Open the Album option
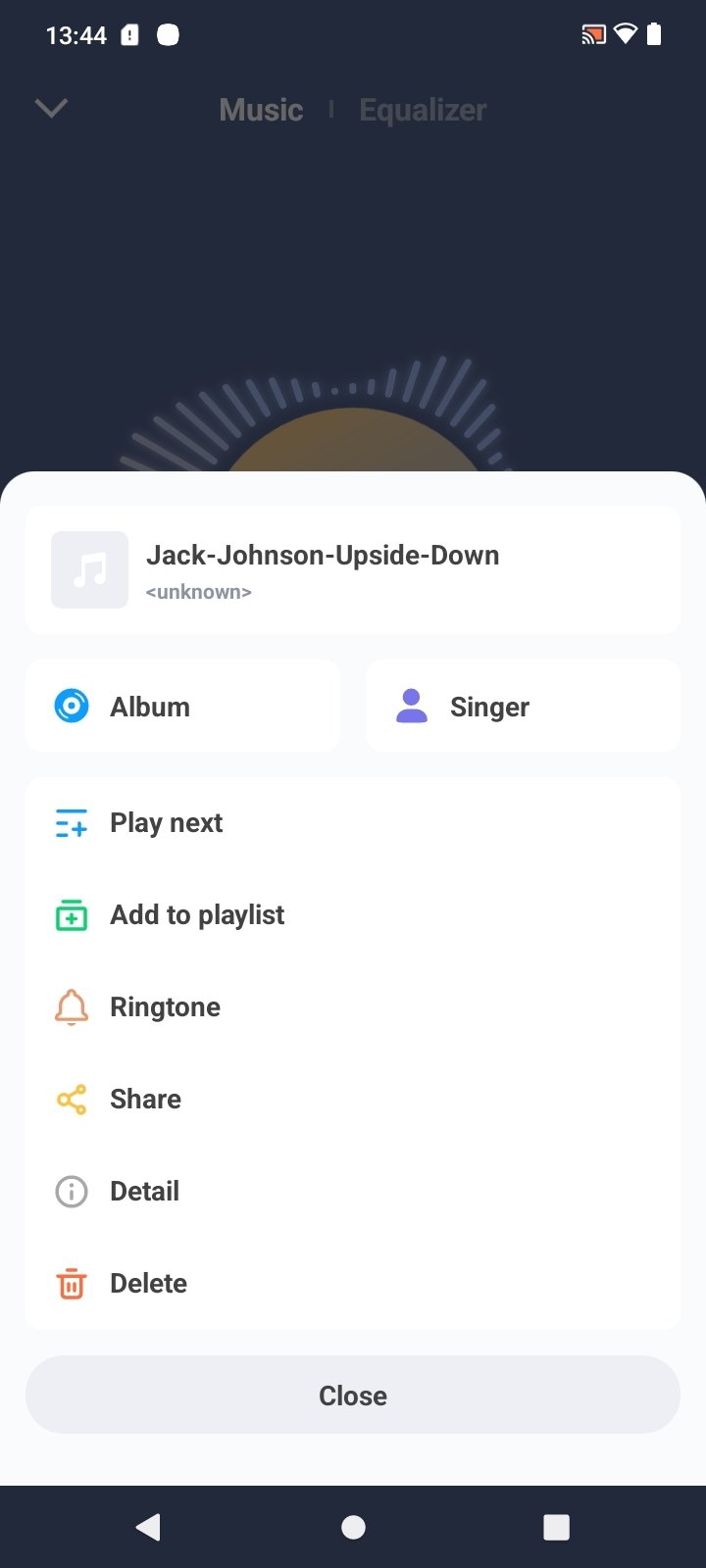706x1568 pixels. coord(182,707)
